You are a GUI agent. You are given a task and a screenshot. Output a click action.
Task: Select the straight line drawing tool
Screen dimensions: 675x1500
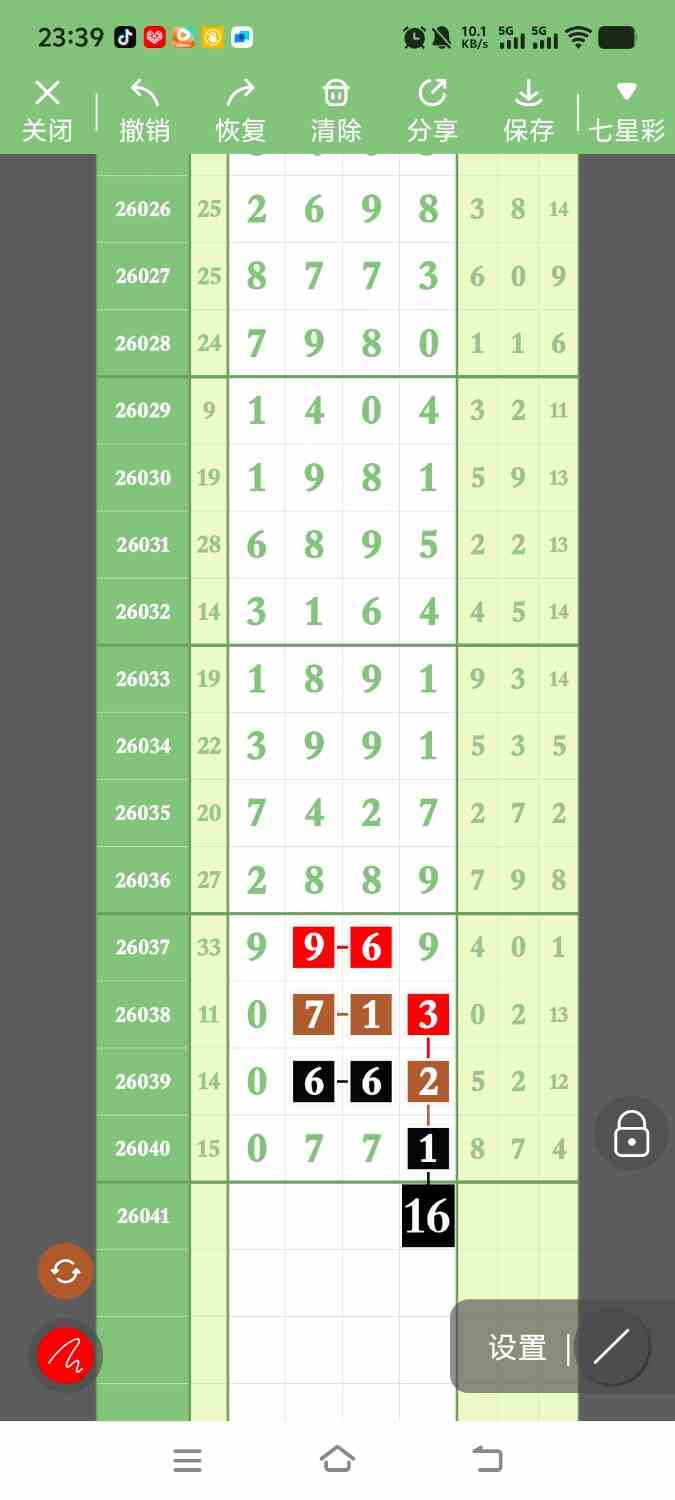coord(611,1348)
